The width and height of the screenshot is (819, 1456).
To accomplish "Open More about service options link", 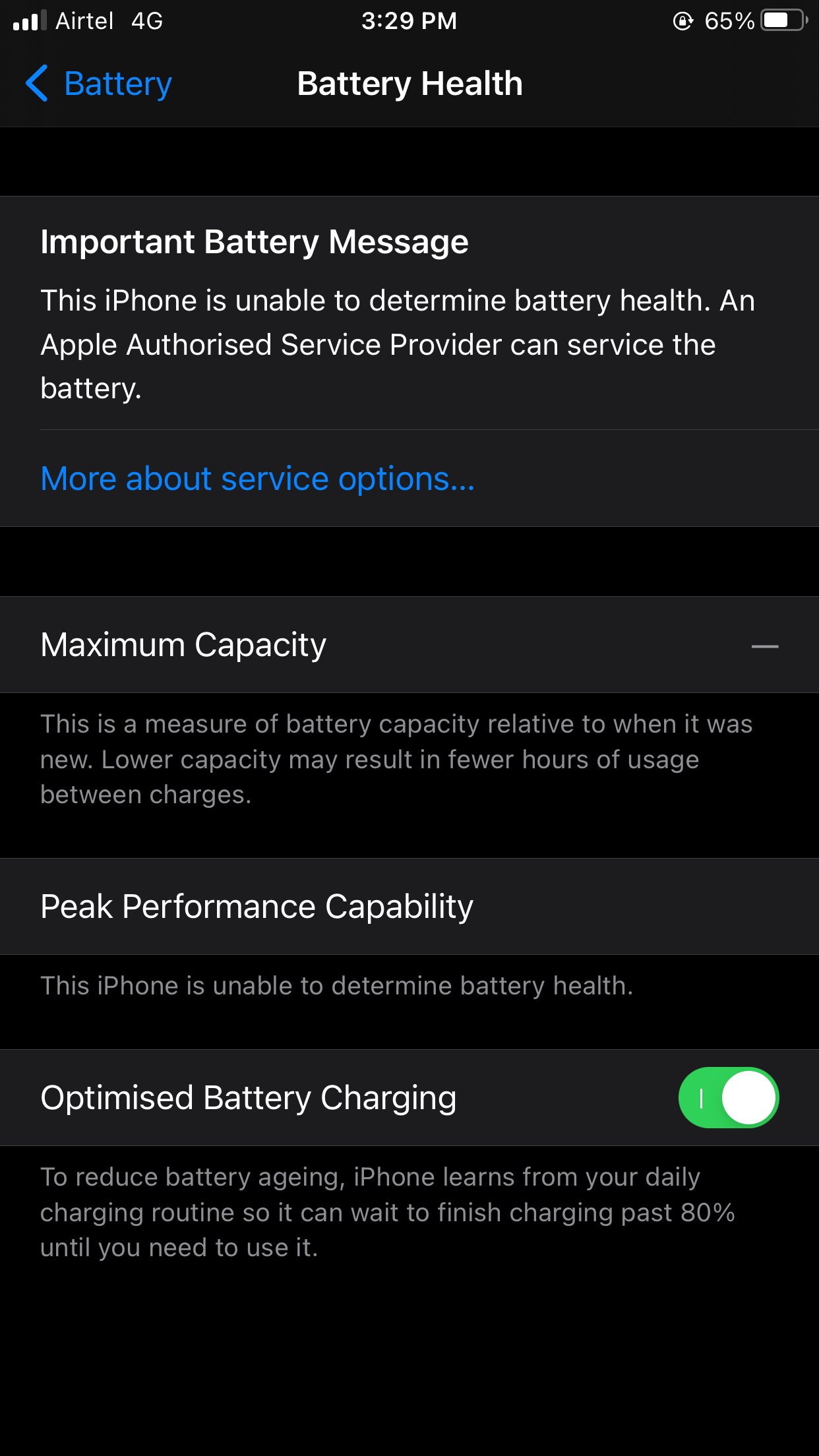I will [257, 479].
